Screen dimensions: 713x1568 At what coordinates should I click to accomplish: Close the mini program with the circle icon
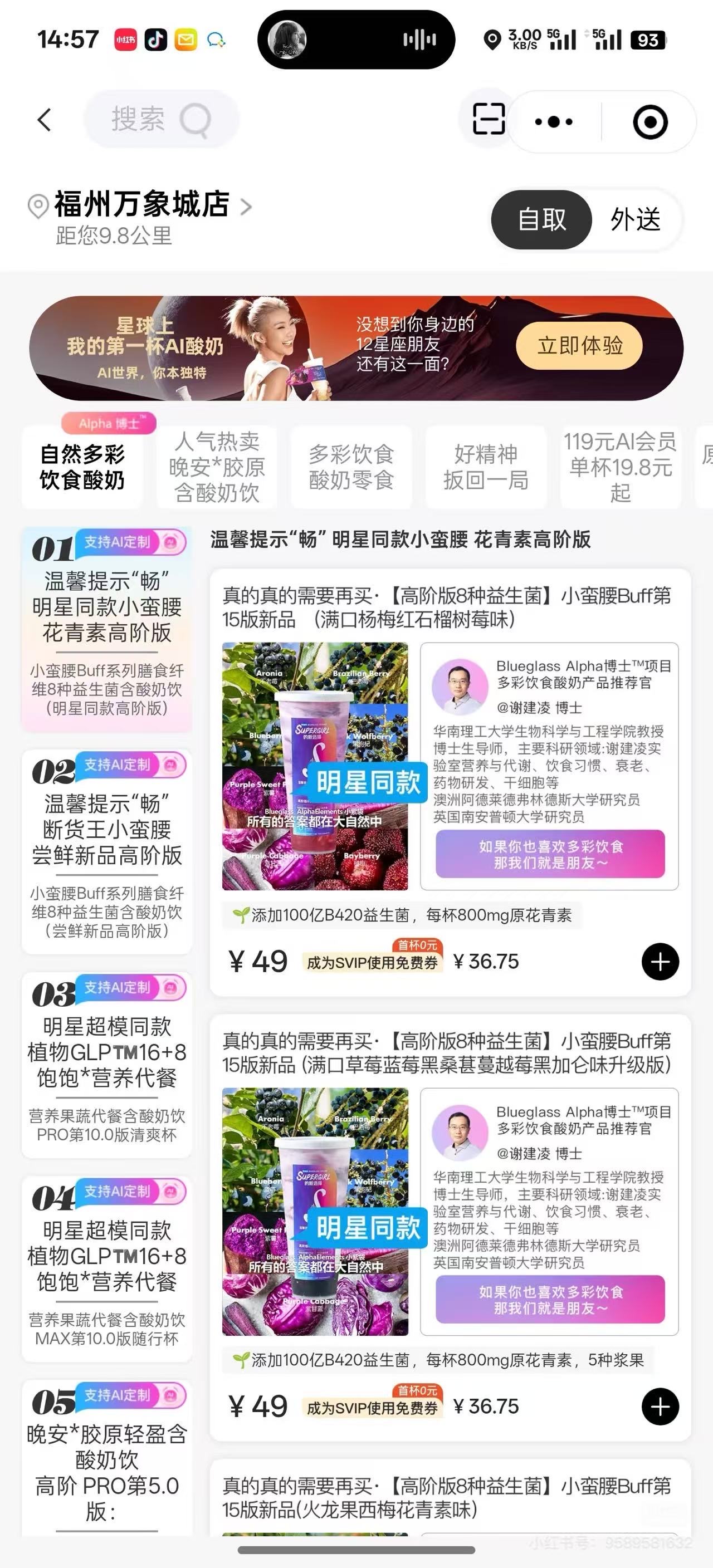[x=650, y=122]
